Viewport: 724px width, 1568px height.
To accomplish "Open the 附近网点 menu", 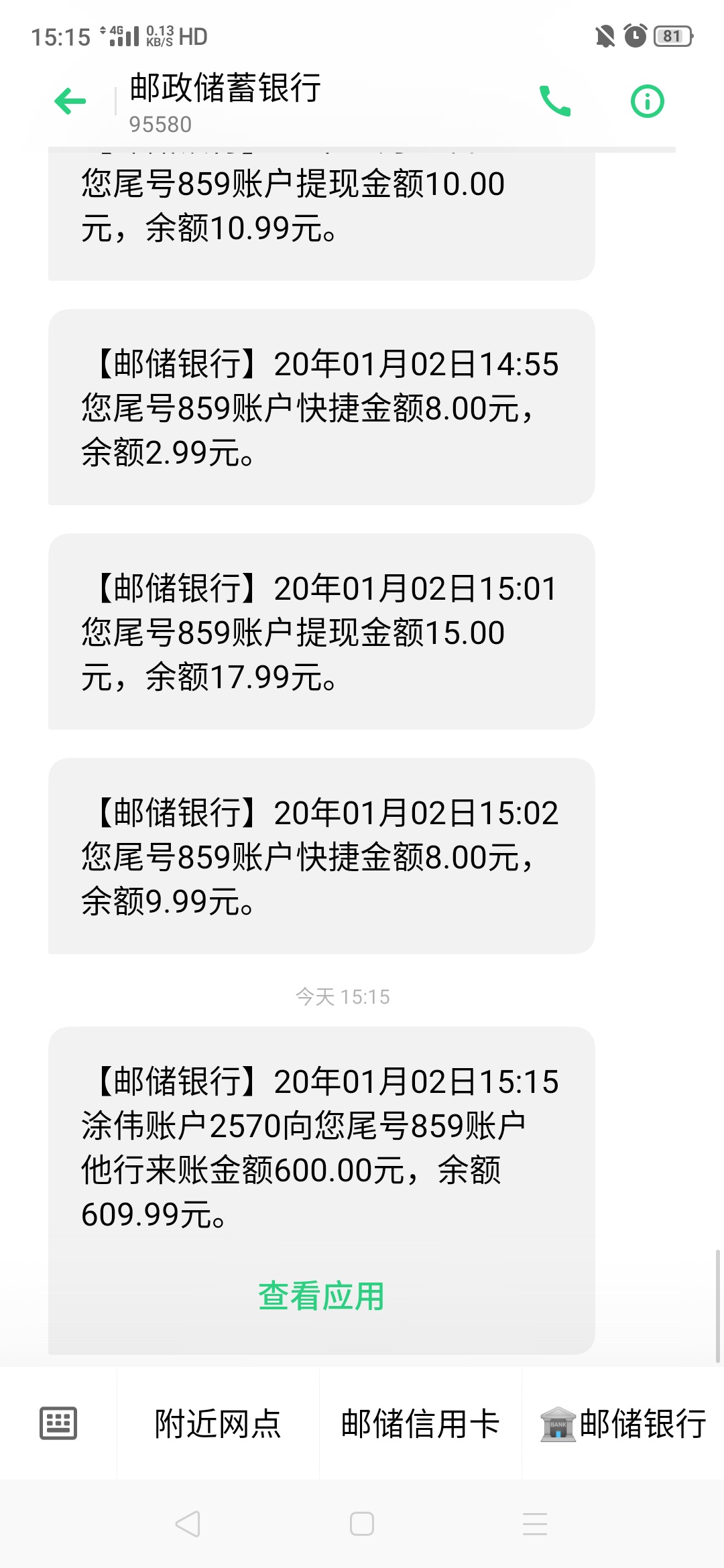I will 219,1423.
